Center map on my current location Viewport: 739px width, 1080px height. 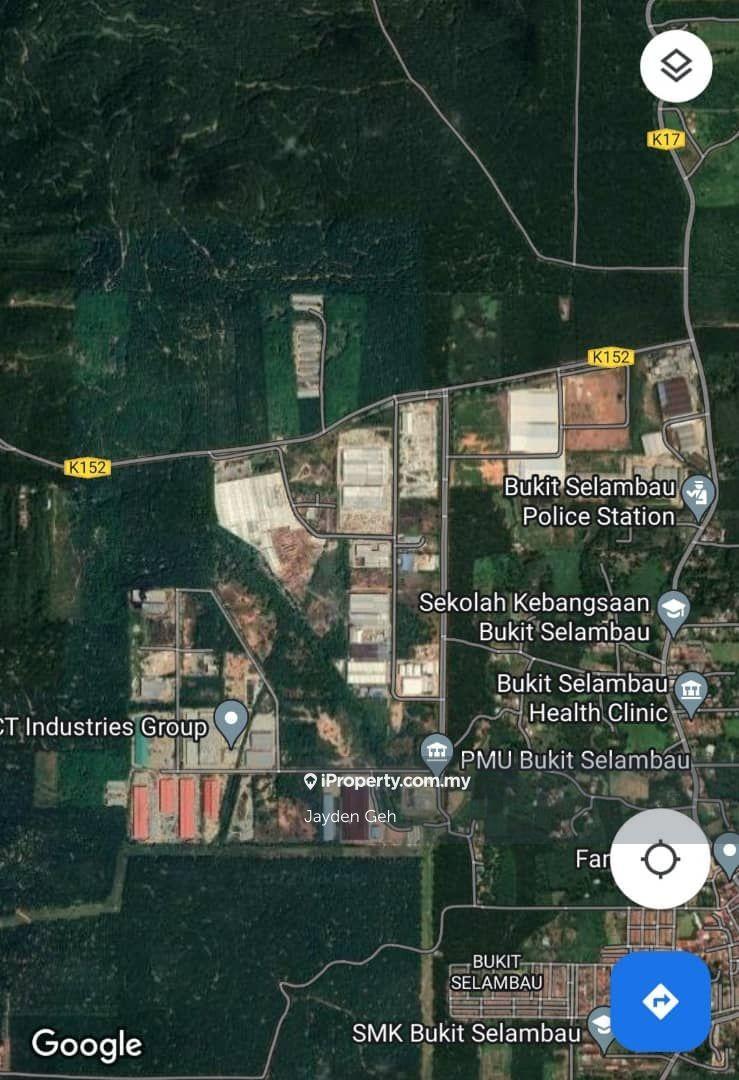click(660, 858)
